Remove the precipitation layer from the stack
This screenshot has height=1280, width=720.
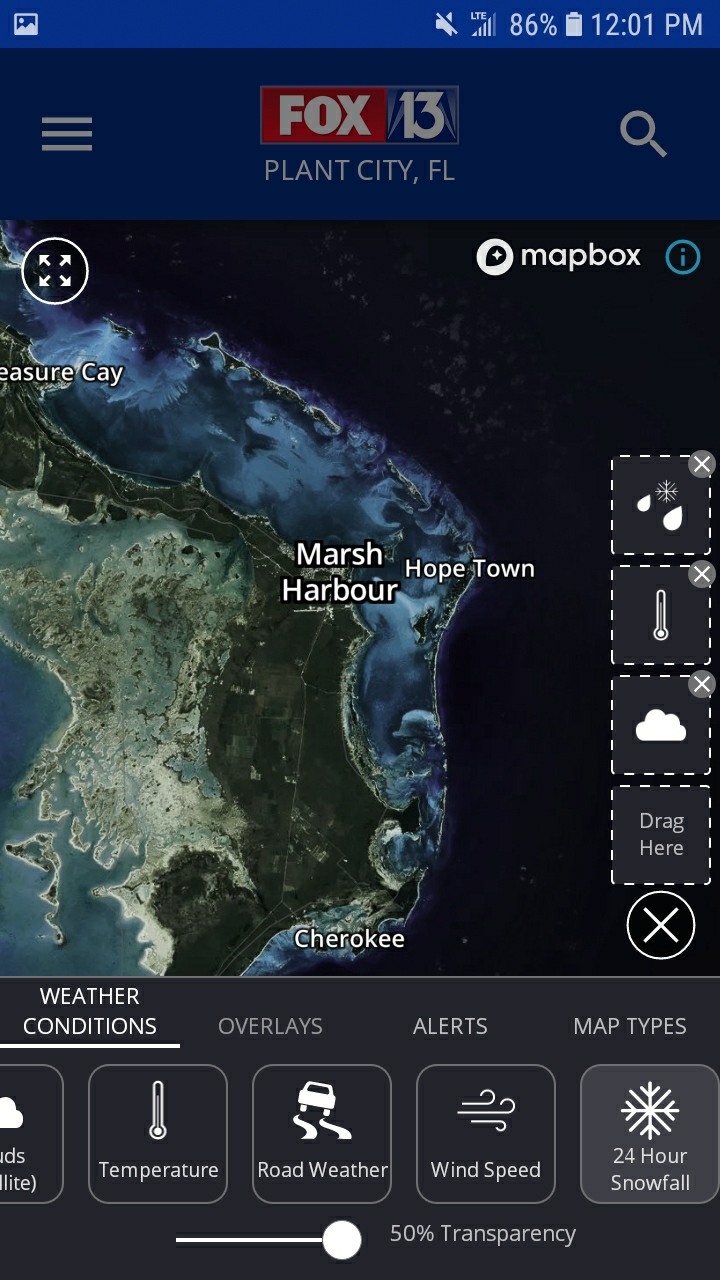702,464
